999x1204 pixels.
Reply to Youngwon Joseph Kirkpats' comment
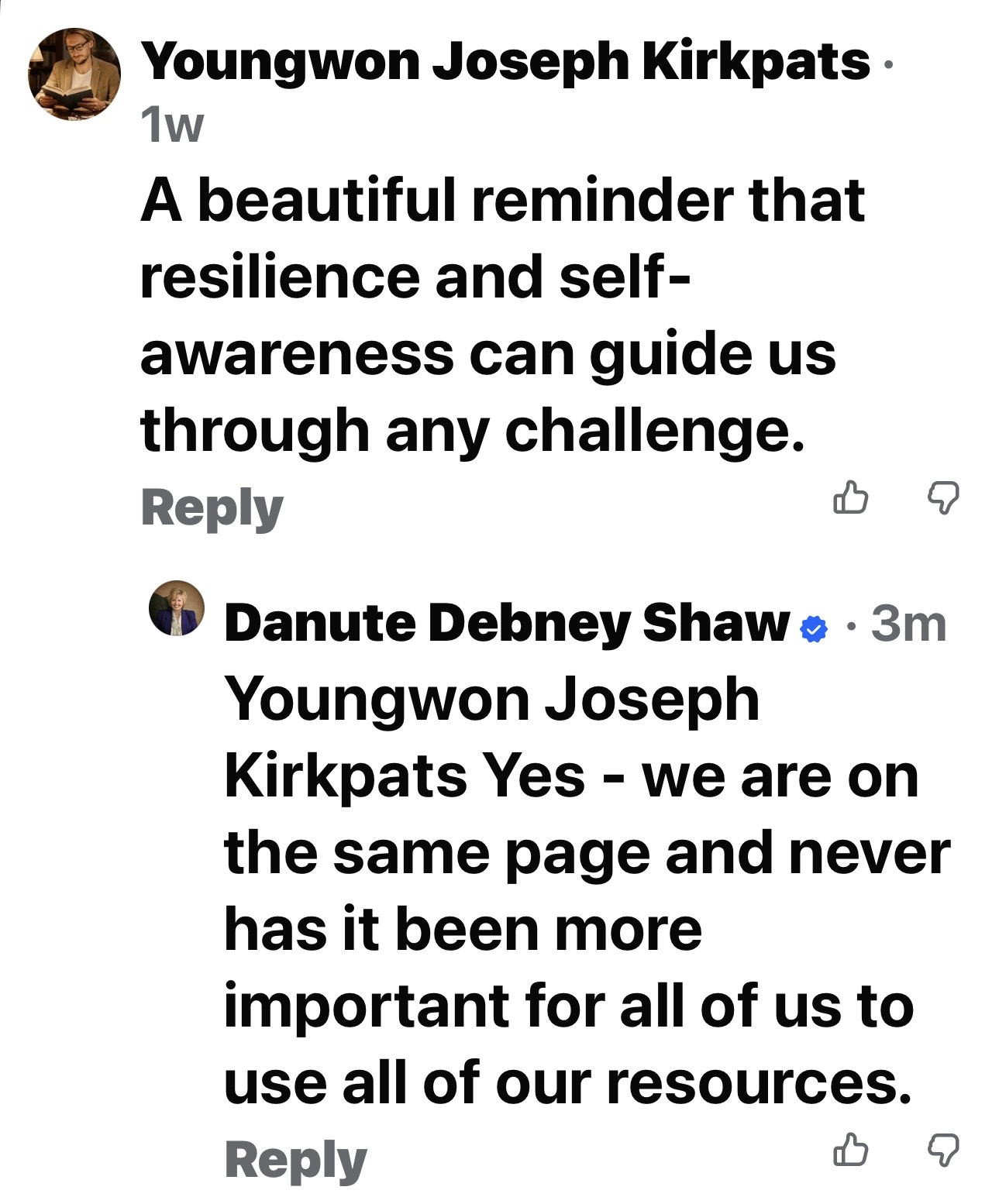pos(212,508)
